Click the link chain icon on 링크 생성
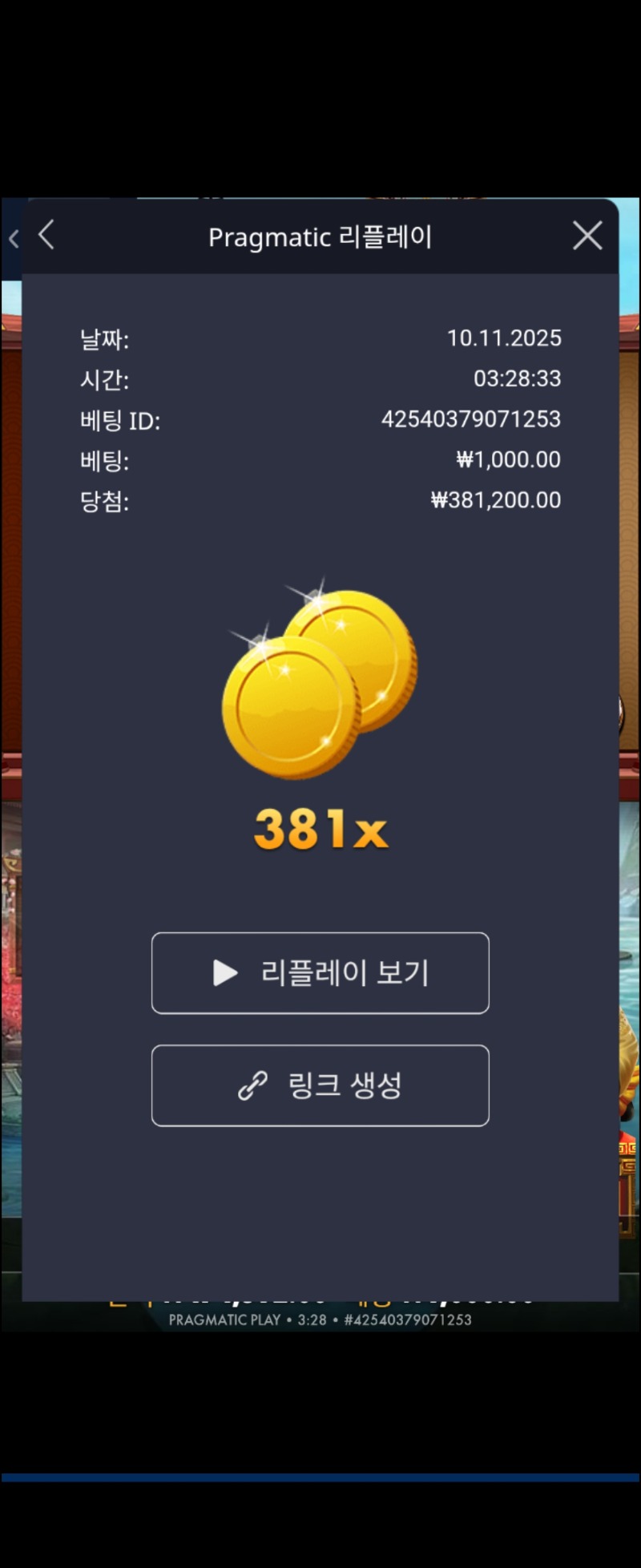 click(x=252, y=1085)
